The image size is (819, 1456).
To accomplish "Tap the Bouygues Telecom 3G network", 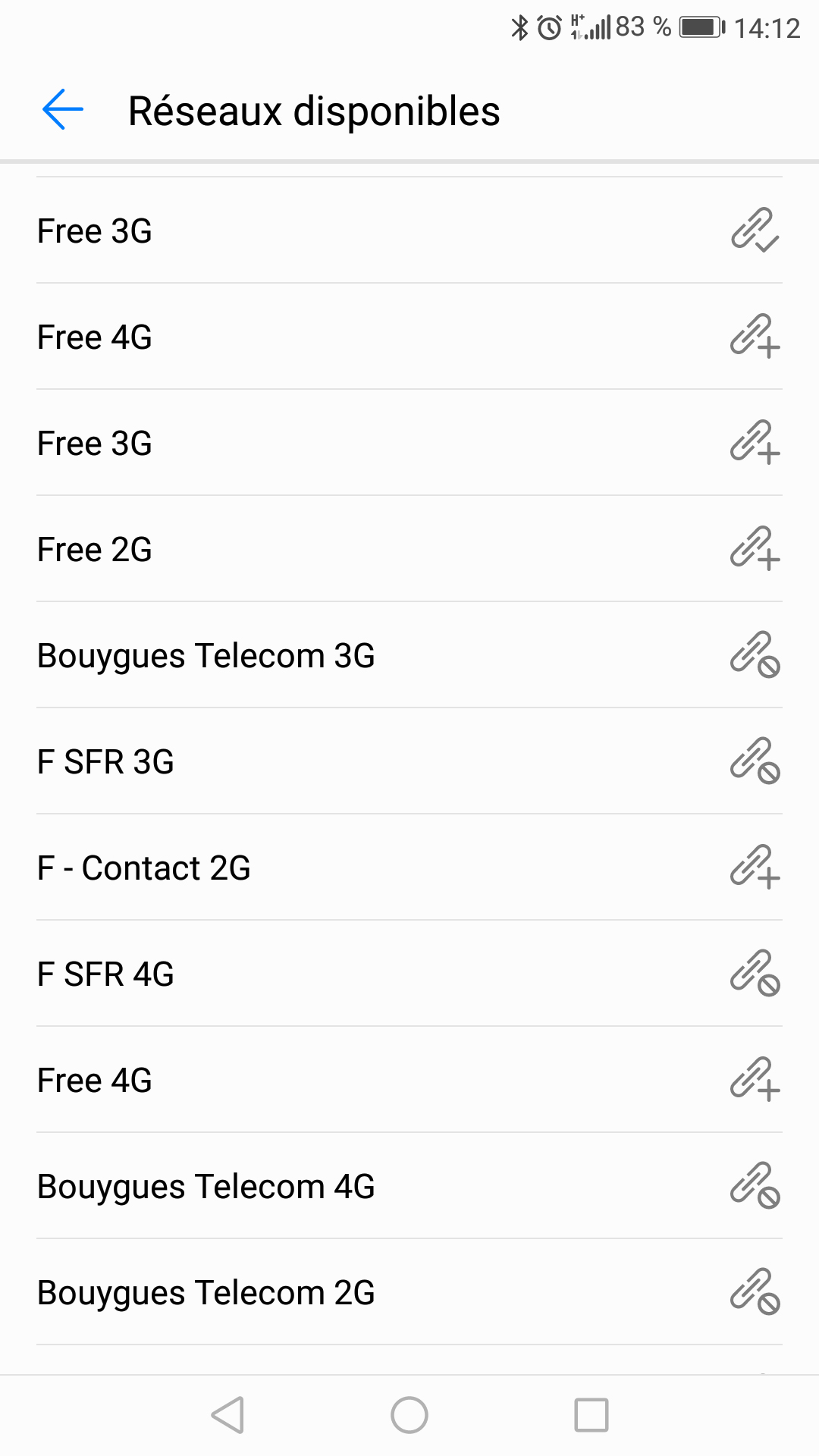I will coord(409,655).
